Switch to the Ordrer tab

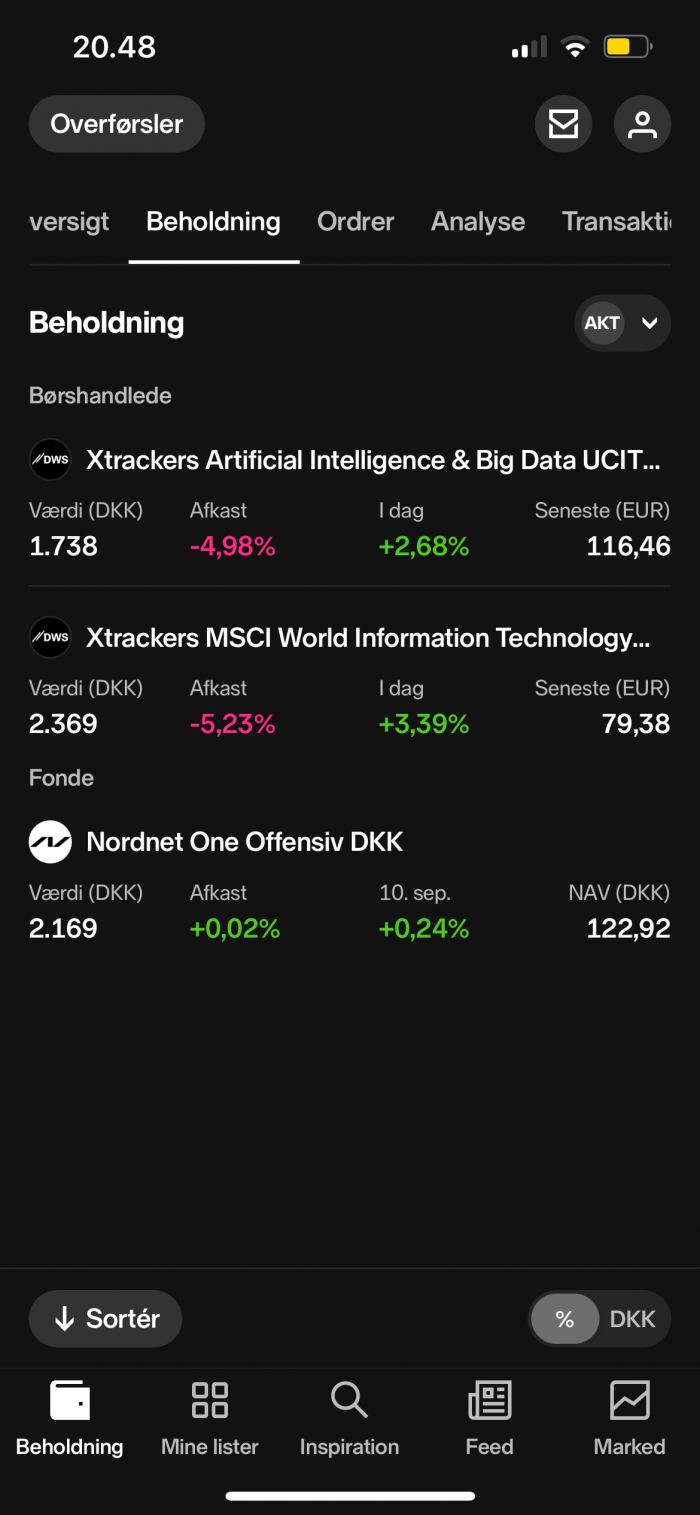356,222
